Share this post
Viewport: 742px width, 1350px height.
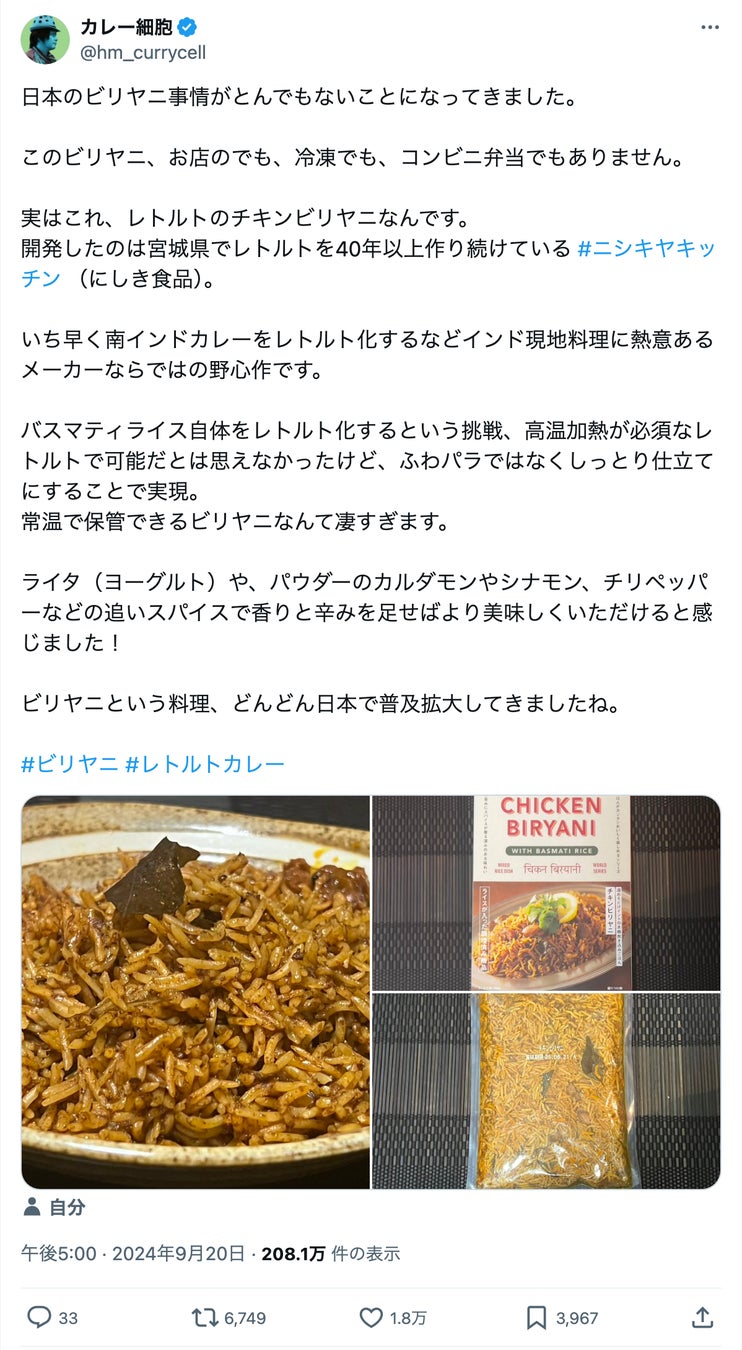(702, 1317)
